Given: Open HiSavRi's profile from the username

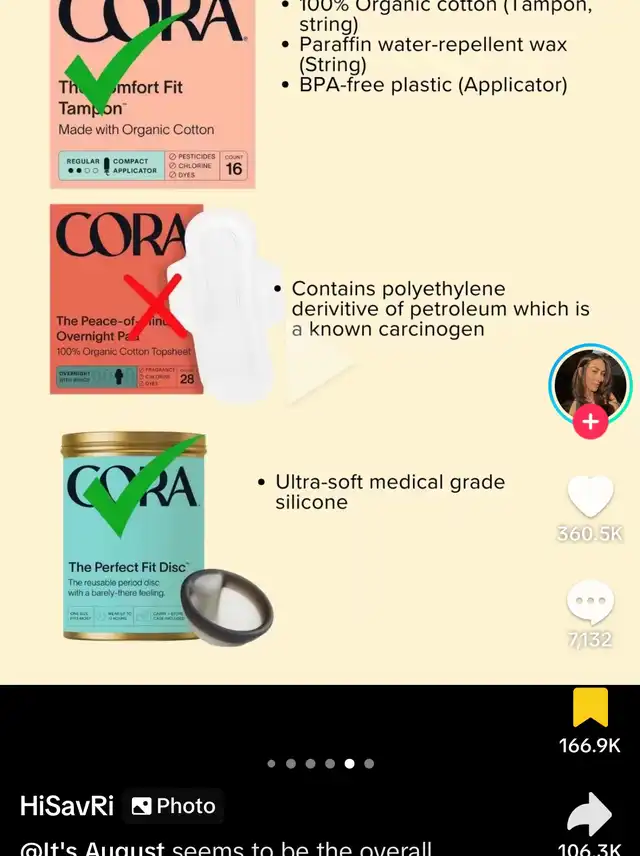Looking at the screenshot, I should pos(67,806).
